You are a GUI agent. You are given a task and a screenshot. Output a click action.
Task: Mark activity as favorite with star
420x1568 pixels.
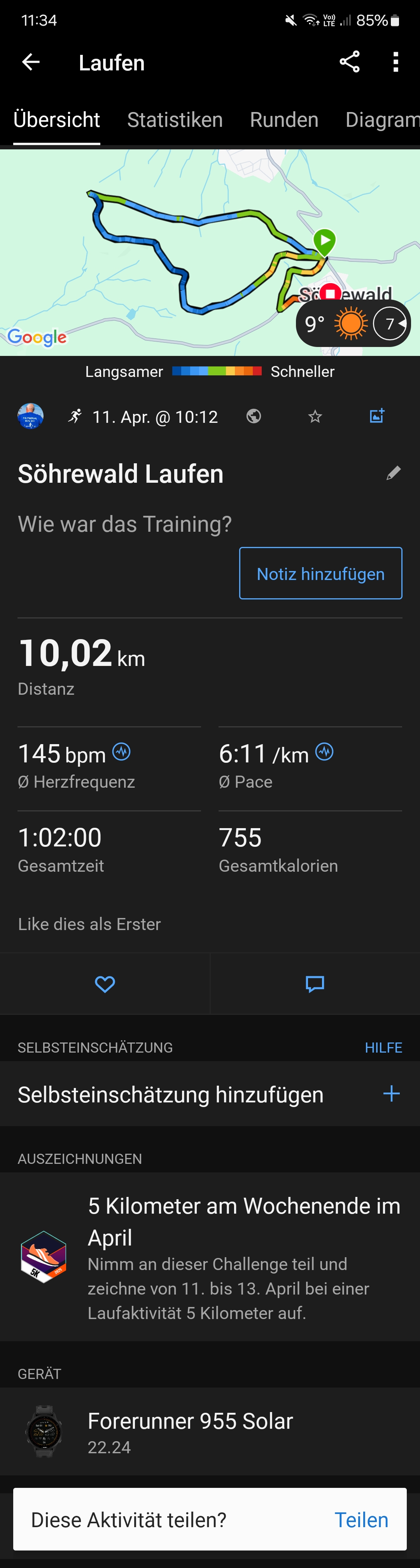pyautogui.click(x=315, y=416)
